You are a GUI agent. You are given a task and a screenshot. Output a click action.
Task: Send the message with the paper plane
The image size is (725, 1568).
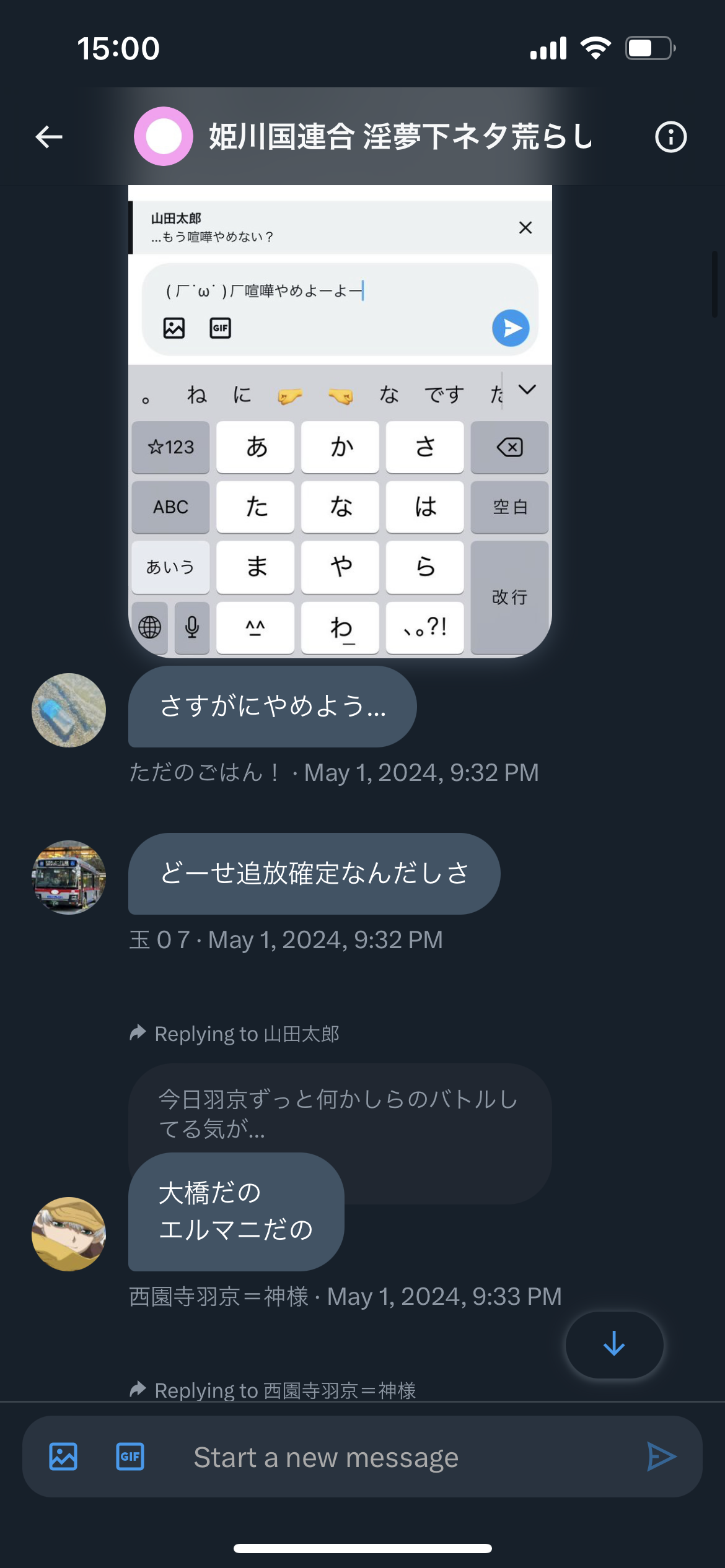point(661,1457)
